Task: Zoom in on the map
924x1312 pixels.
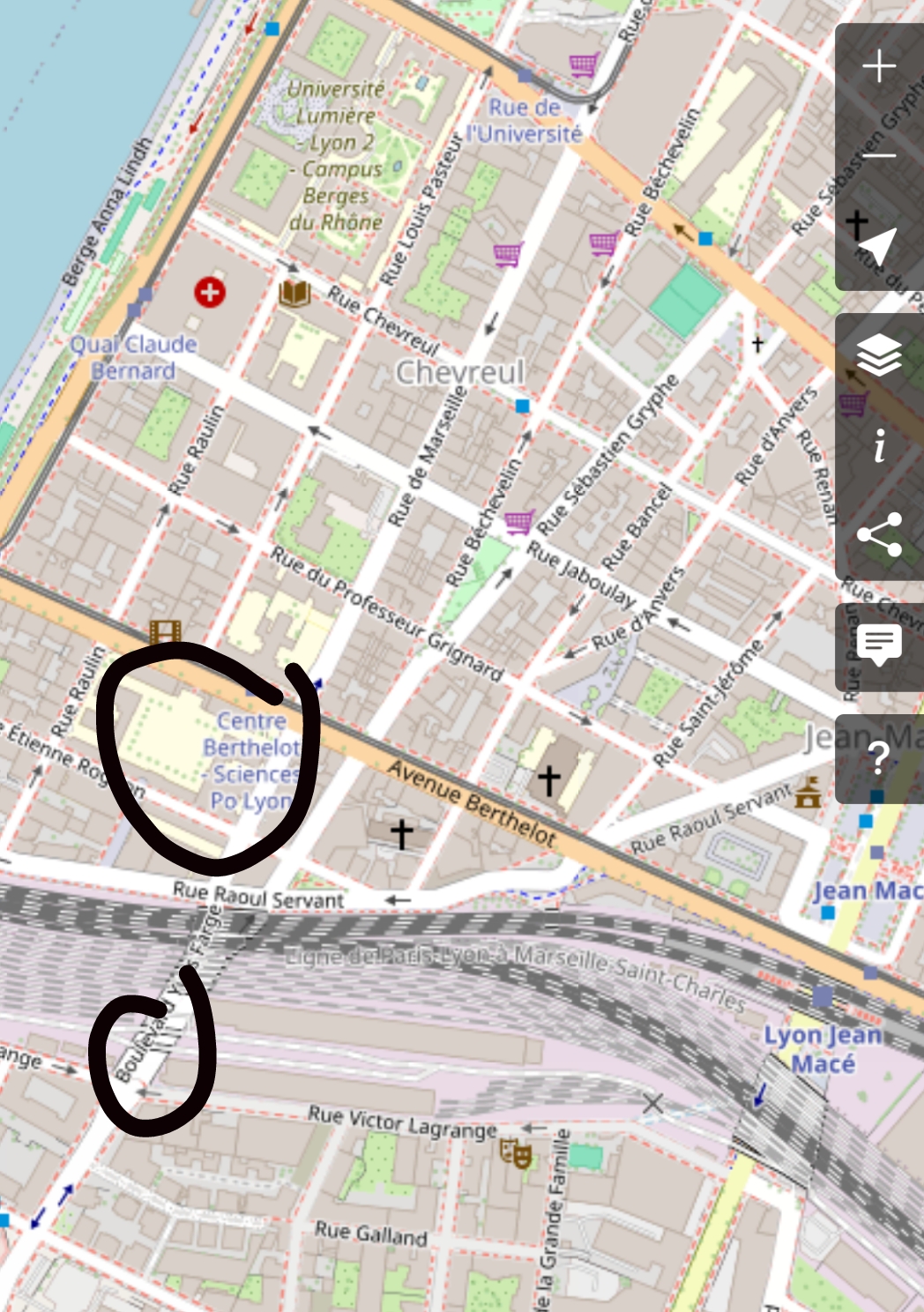Action: 878,67
